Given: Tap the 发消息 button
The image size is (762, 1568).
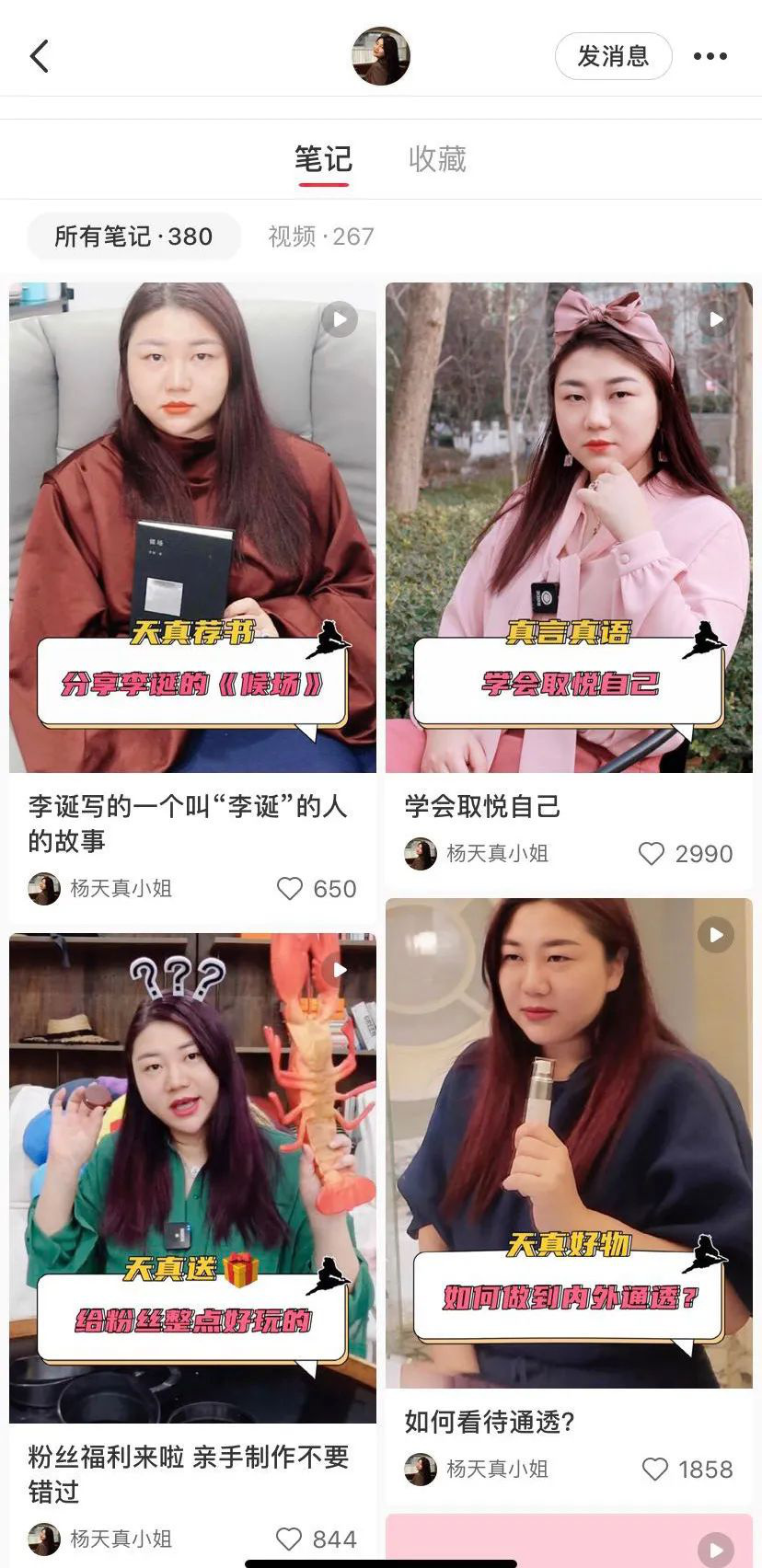Looking at the screenshot, I should point(613,56).
